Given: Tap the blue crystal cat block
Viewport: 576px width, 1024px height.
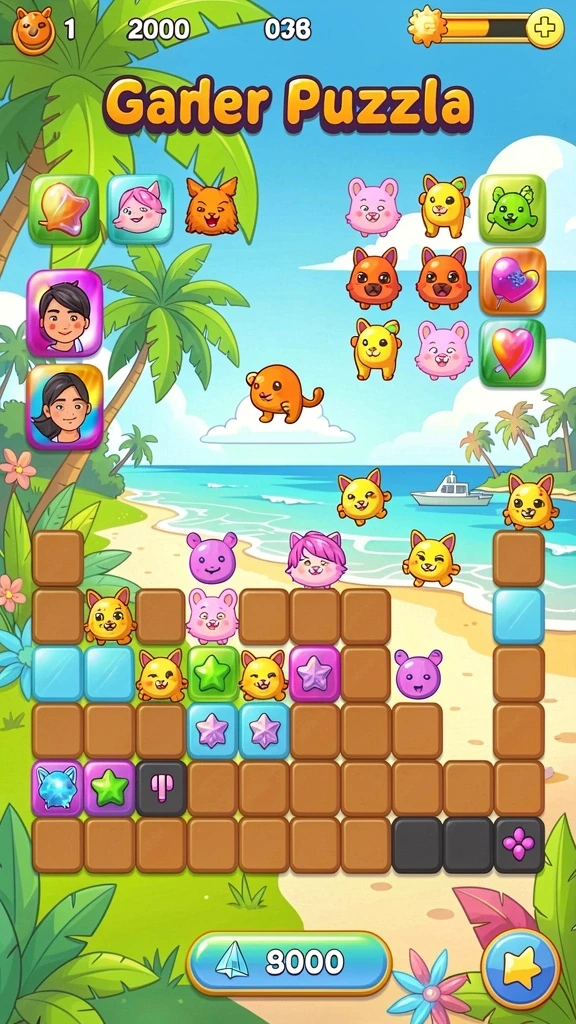Looking at the screenshot, I should pos(57,788).
